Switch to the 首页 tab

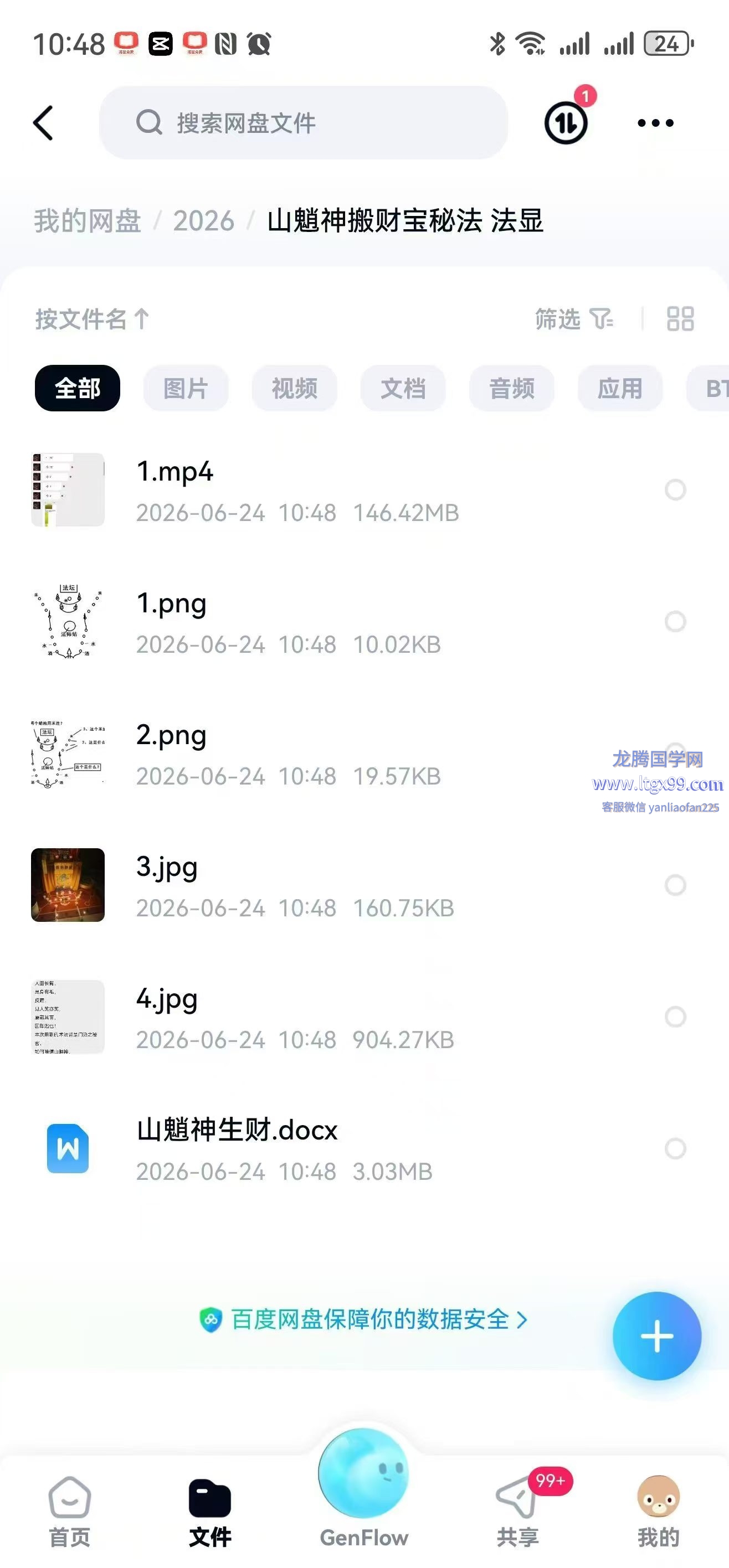coord(70,1512)
